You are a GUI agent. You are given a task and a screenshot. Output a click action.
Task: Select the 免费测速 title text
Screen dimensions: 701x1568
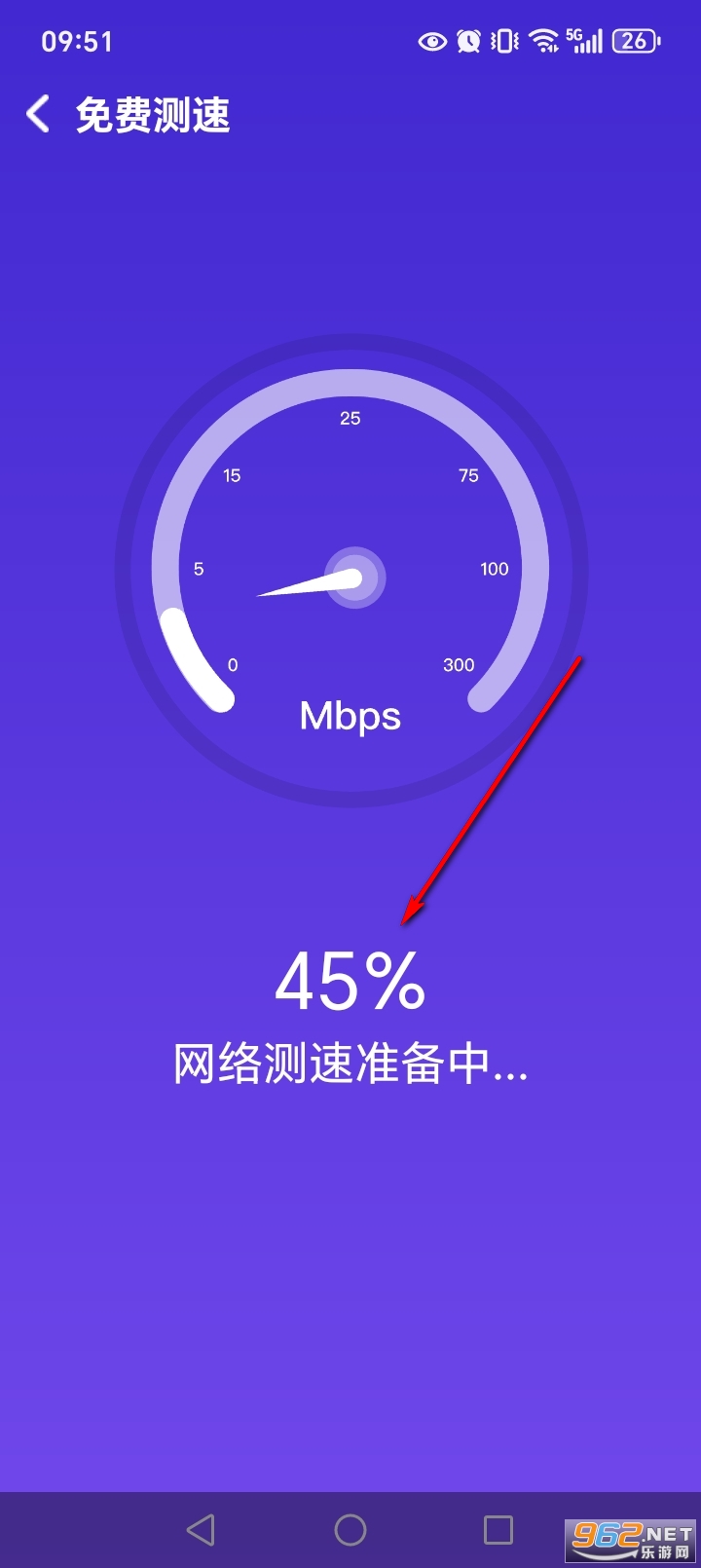(152, 114)
